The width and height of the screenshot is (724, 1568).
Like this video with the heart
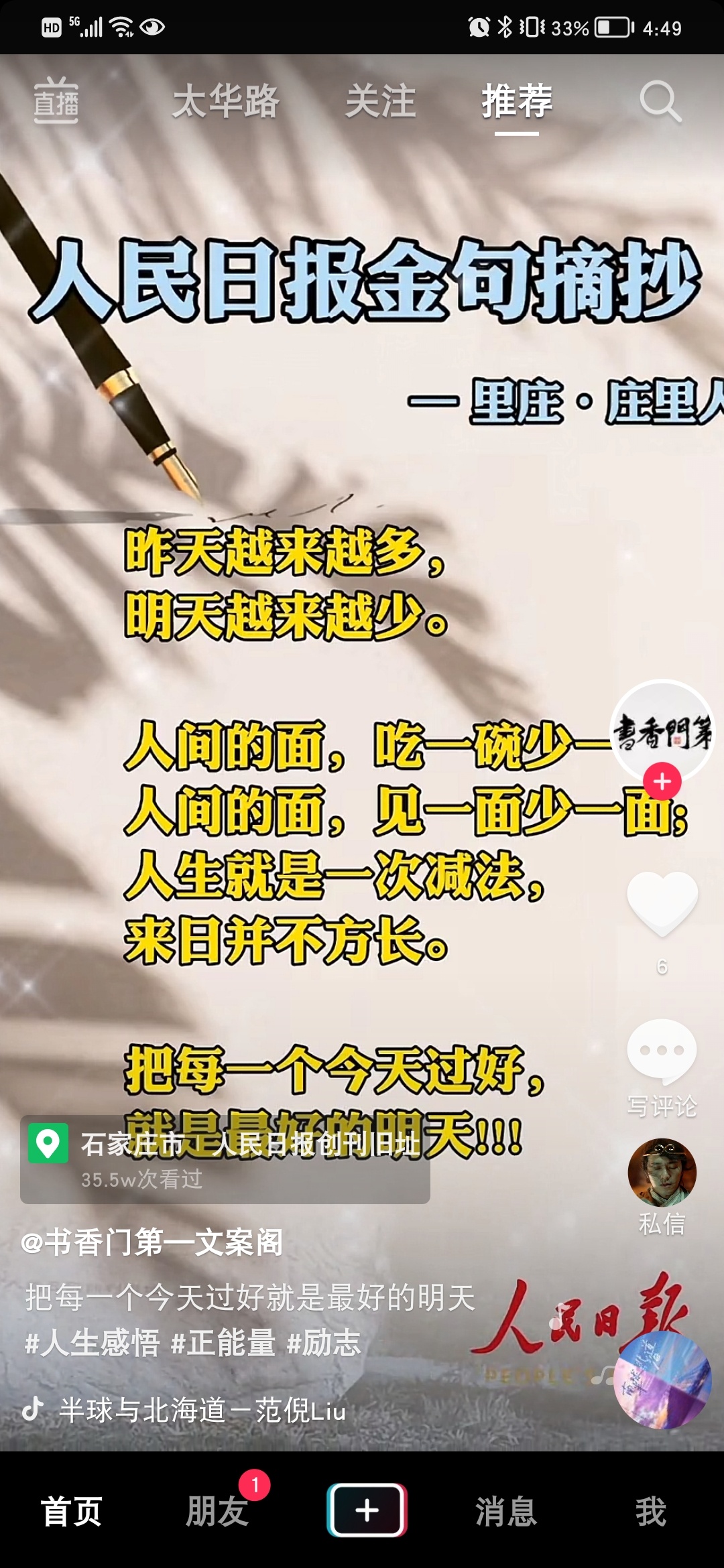(x=662, y=903)
